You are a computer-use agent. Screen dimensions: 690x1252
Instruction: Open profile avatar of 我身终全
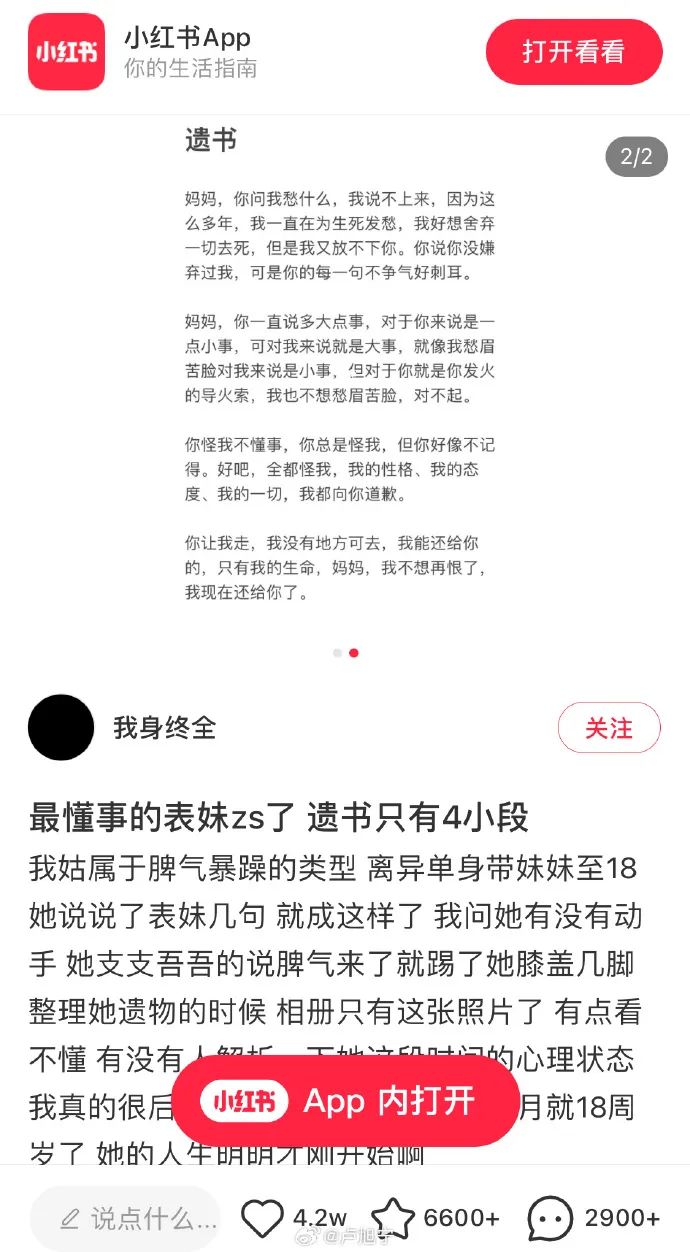[x=61, y=727]
